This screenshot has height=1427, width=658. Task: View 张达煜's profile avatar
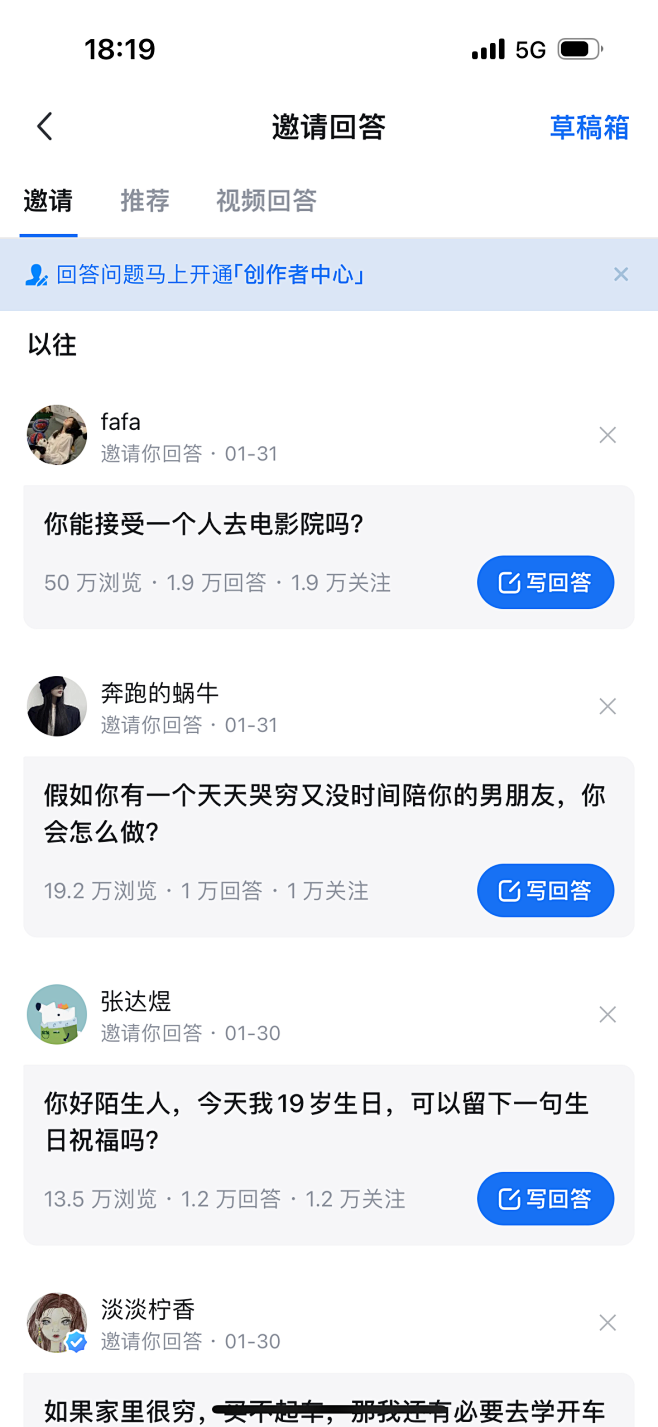pos(57,1014)
